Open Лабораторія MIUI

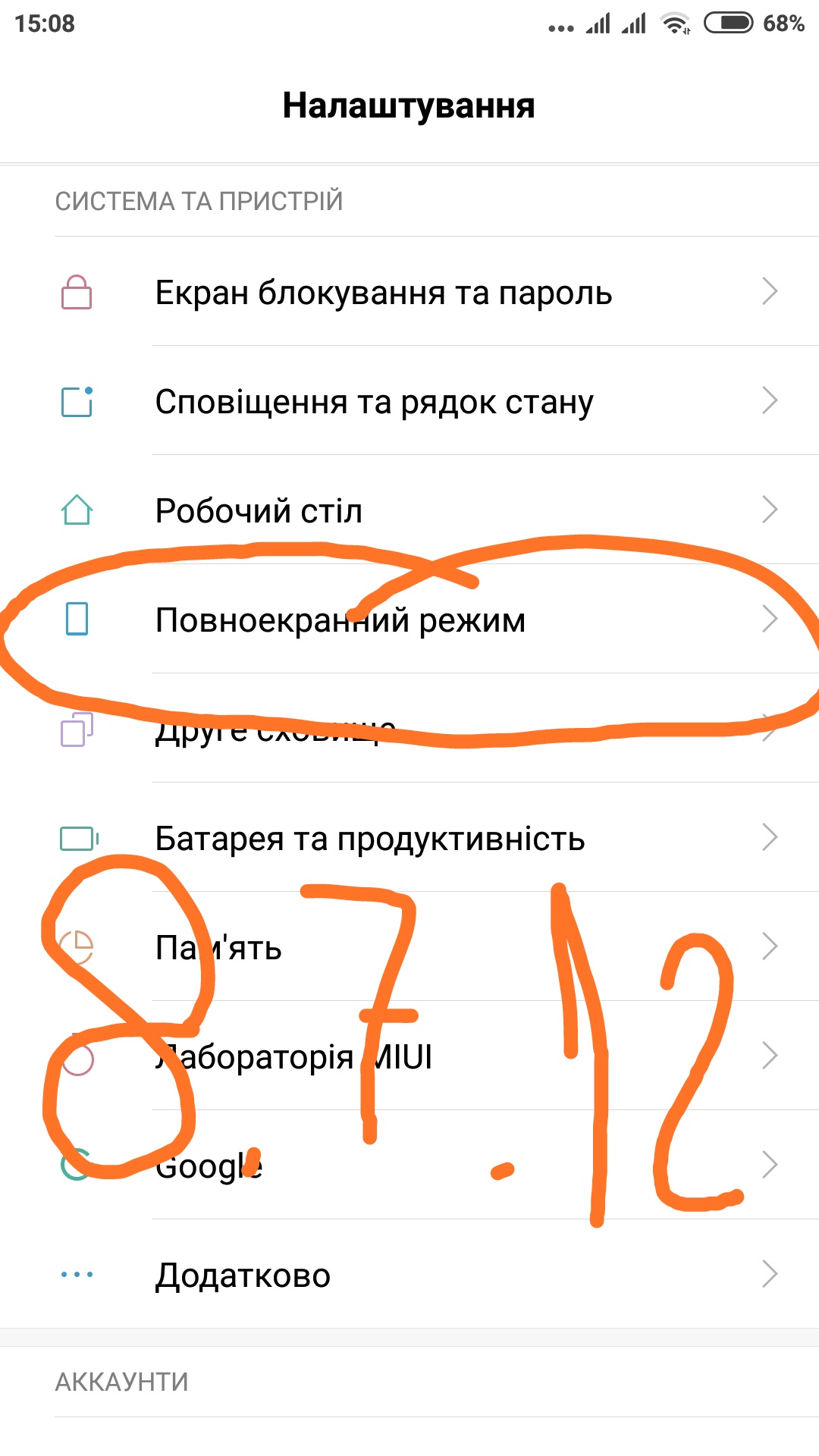[409, 1056]
